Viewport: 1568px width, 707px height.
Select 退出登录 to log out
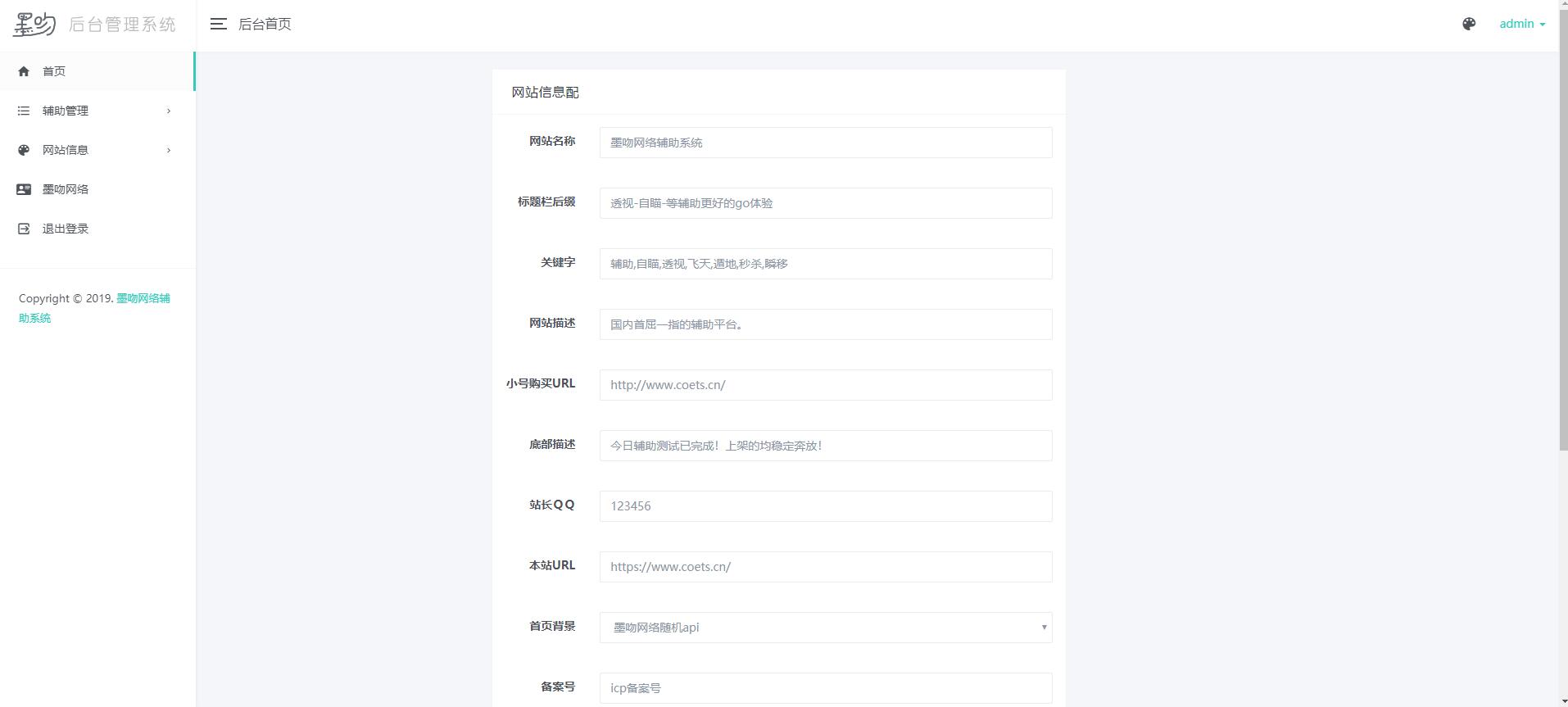pyautogui.click(x=66, y=229)
